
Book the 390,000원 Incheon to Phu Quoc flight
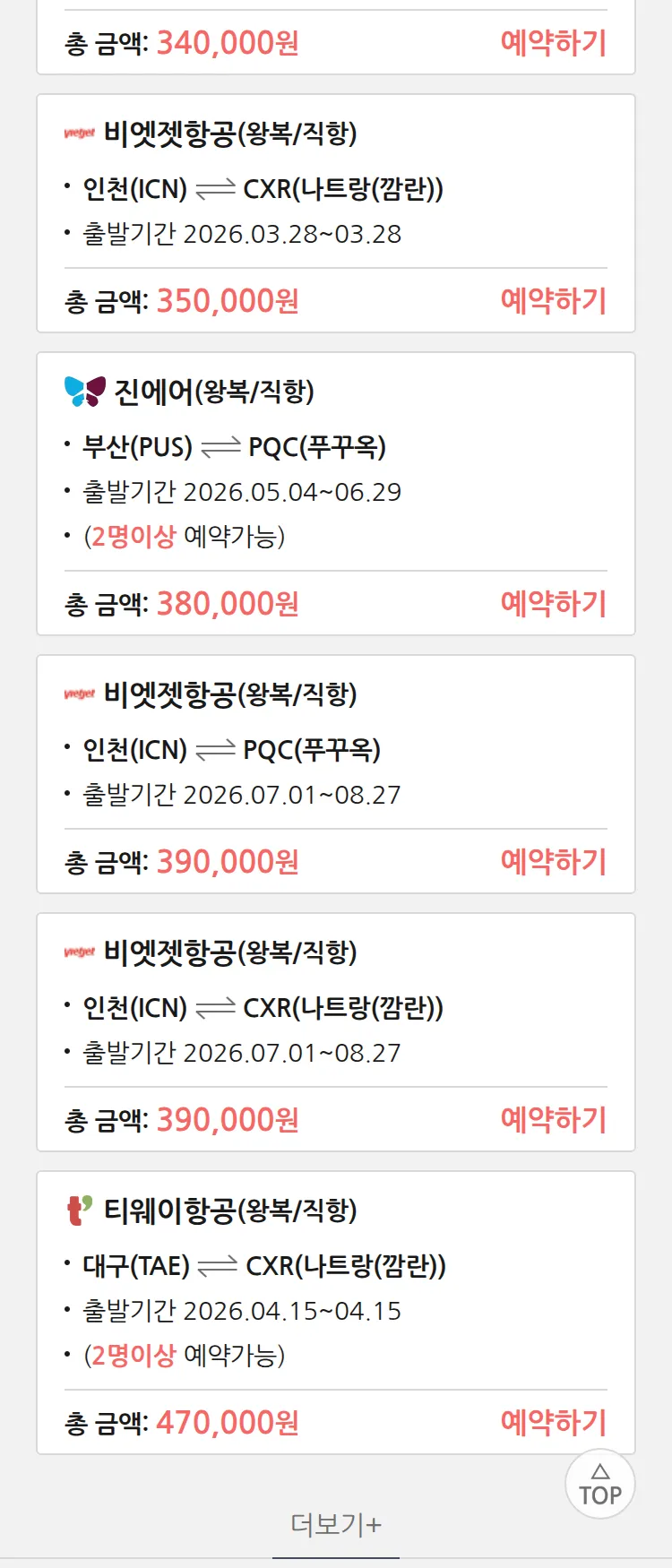[553, 862]
